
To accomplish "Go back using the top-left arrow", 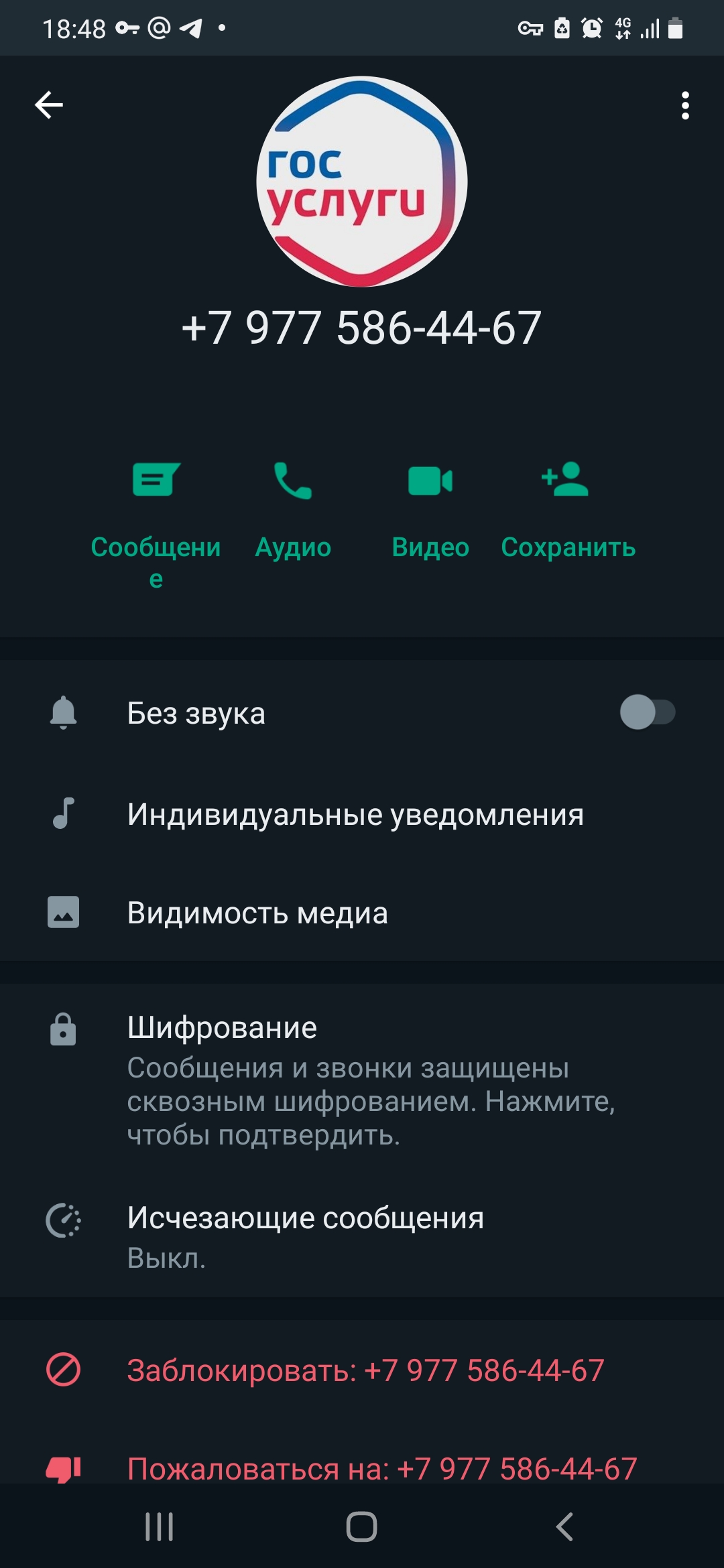I will point(49,105).
